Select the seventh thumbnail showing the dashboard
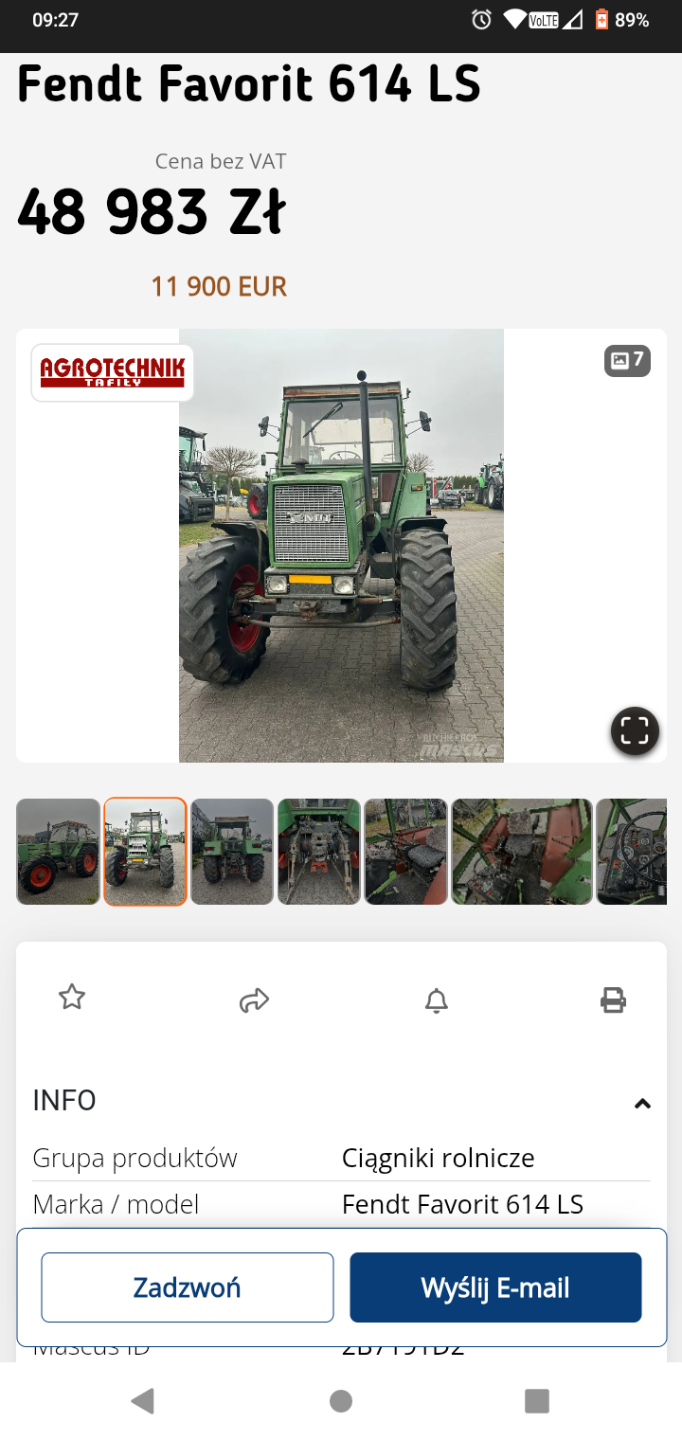 point(632,852)
